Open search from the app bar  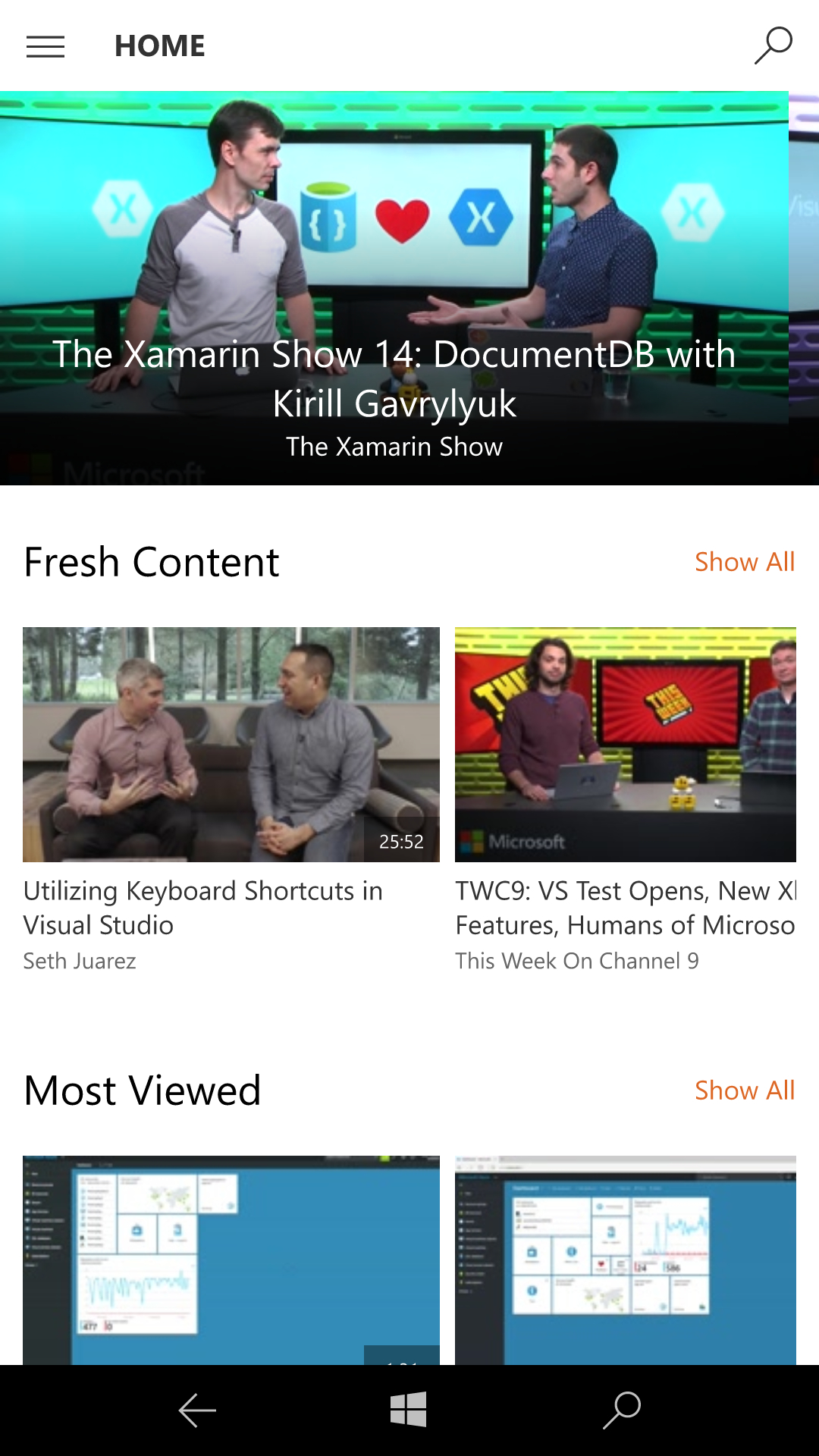(x=773, y=45)
